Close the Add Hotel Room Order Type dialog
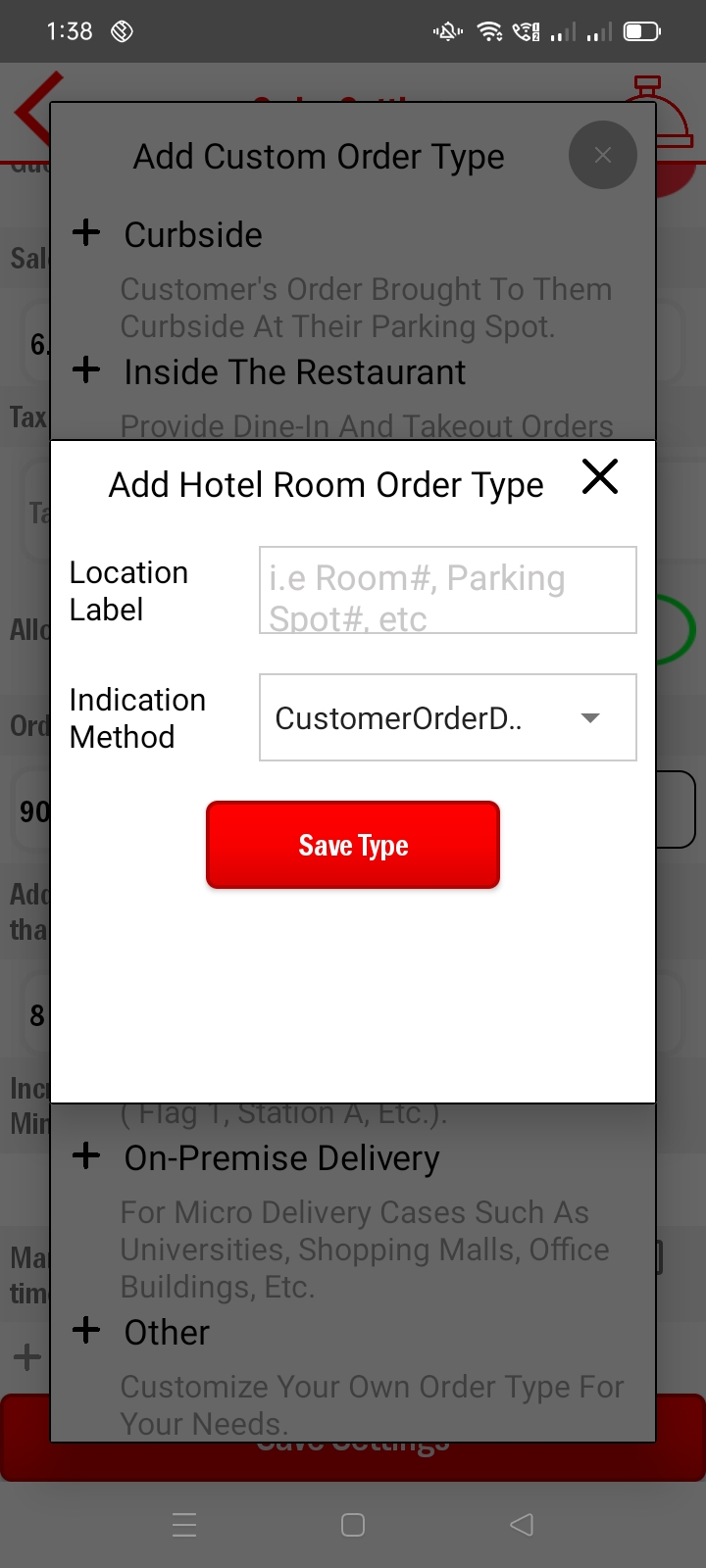This screenshot has width=706, height=1568. [599, 477]
